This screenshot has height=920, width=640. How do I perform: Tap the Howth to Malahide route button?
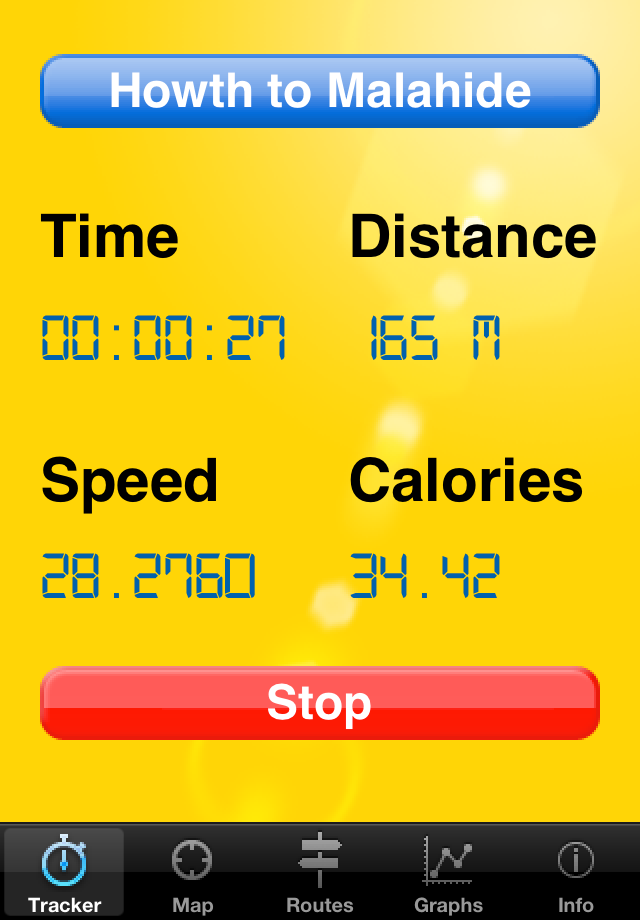point(319,91)
